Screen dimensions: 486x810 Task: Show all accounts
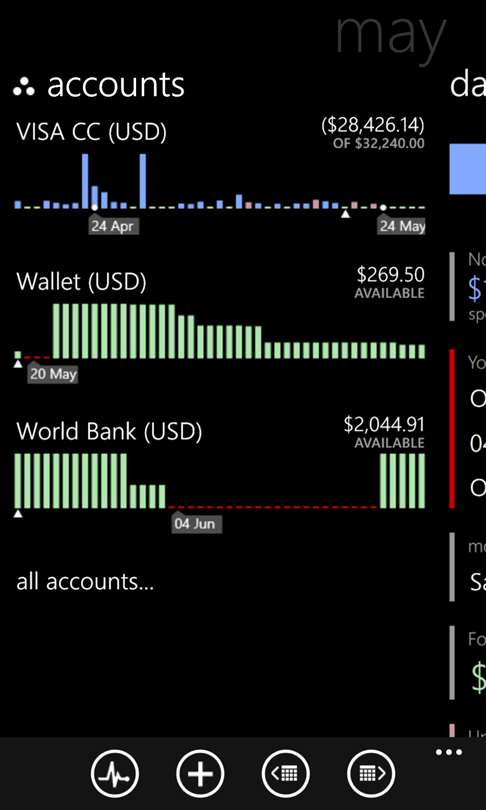(85, 582)
